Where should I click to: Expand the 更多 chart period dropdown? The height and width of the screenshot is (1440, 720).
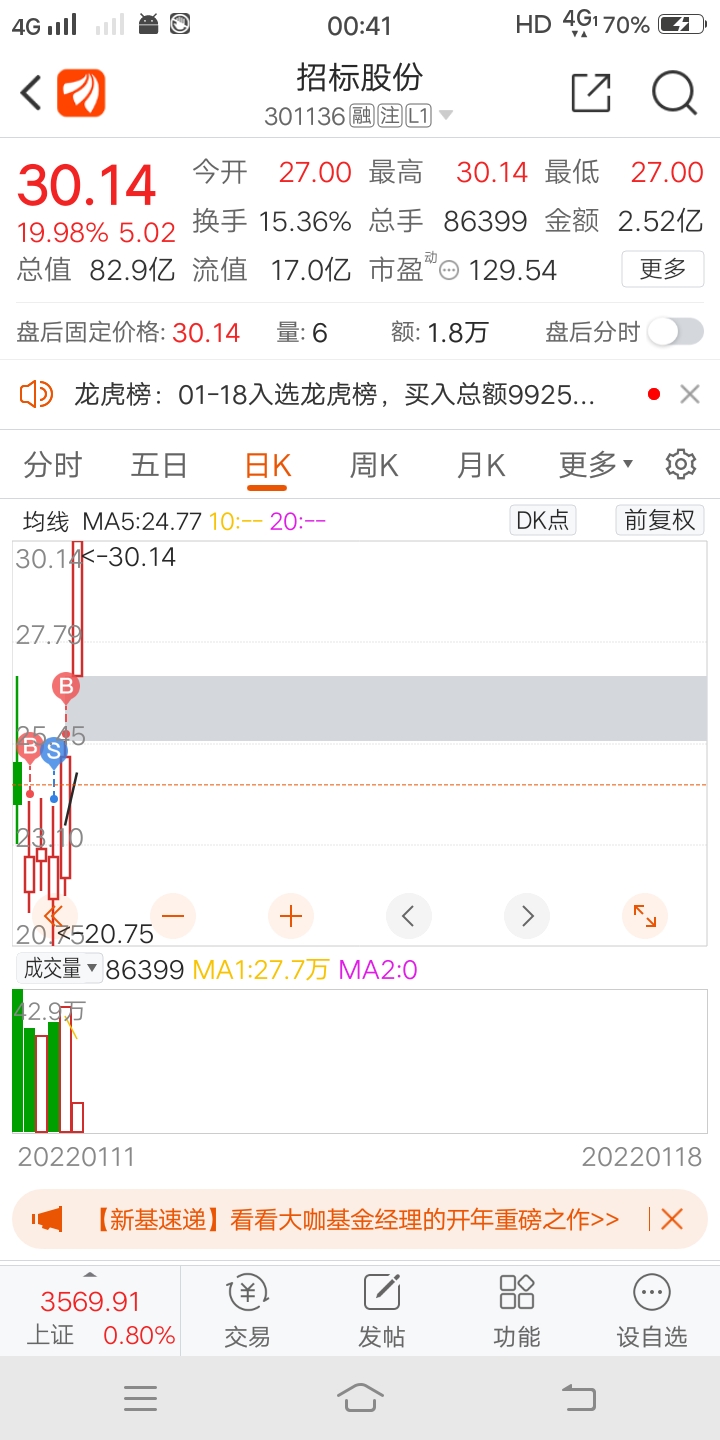coord(596,465)
